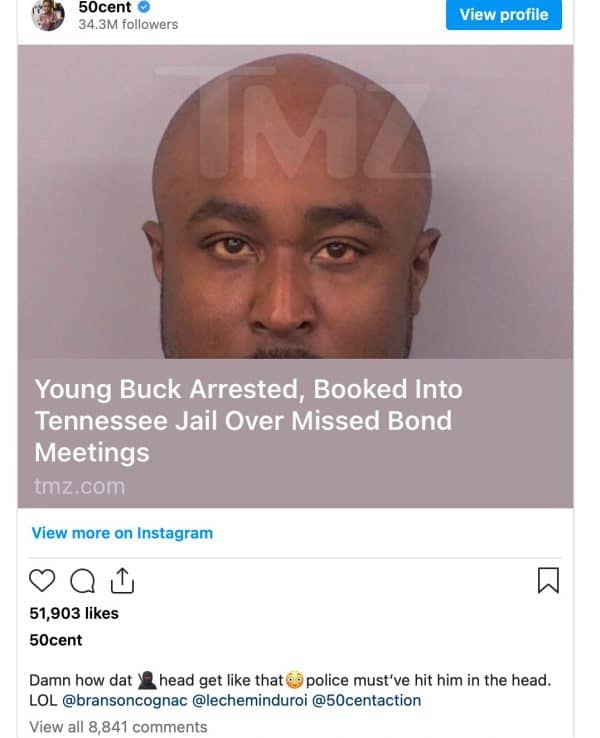Viewport: 600px width, 738px height.
Task: Open the @bransoncognac mention
Action: (x=124, y=700)
